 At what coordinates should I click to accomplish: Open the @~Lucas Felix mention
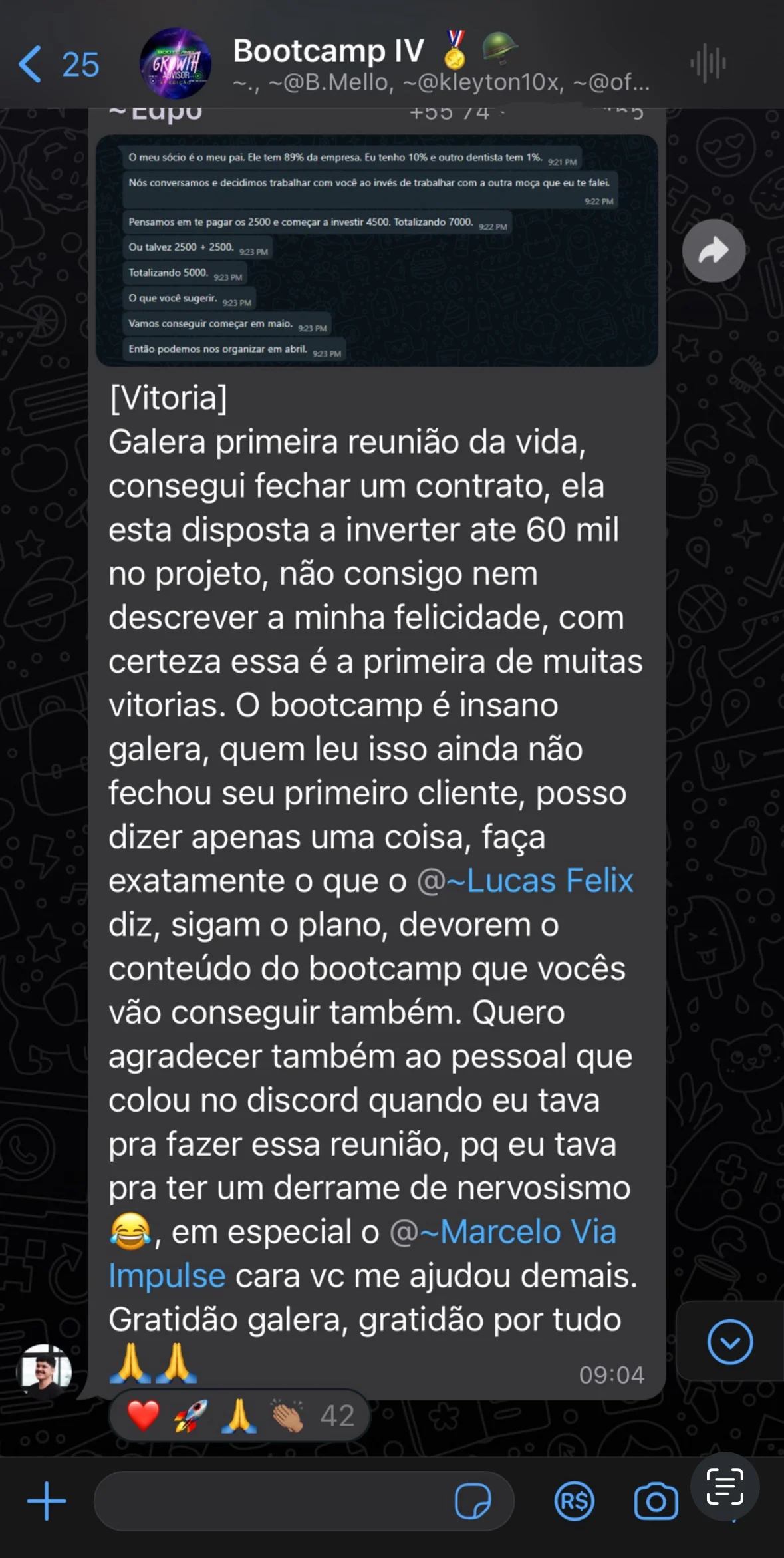pyautogui.click(x=525, y=881)
